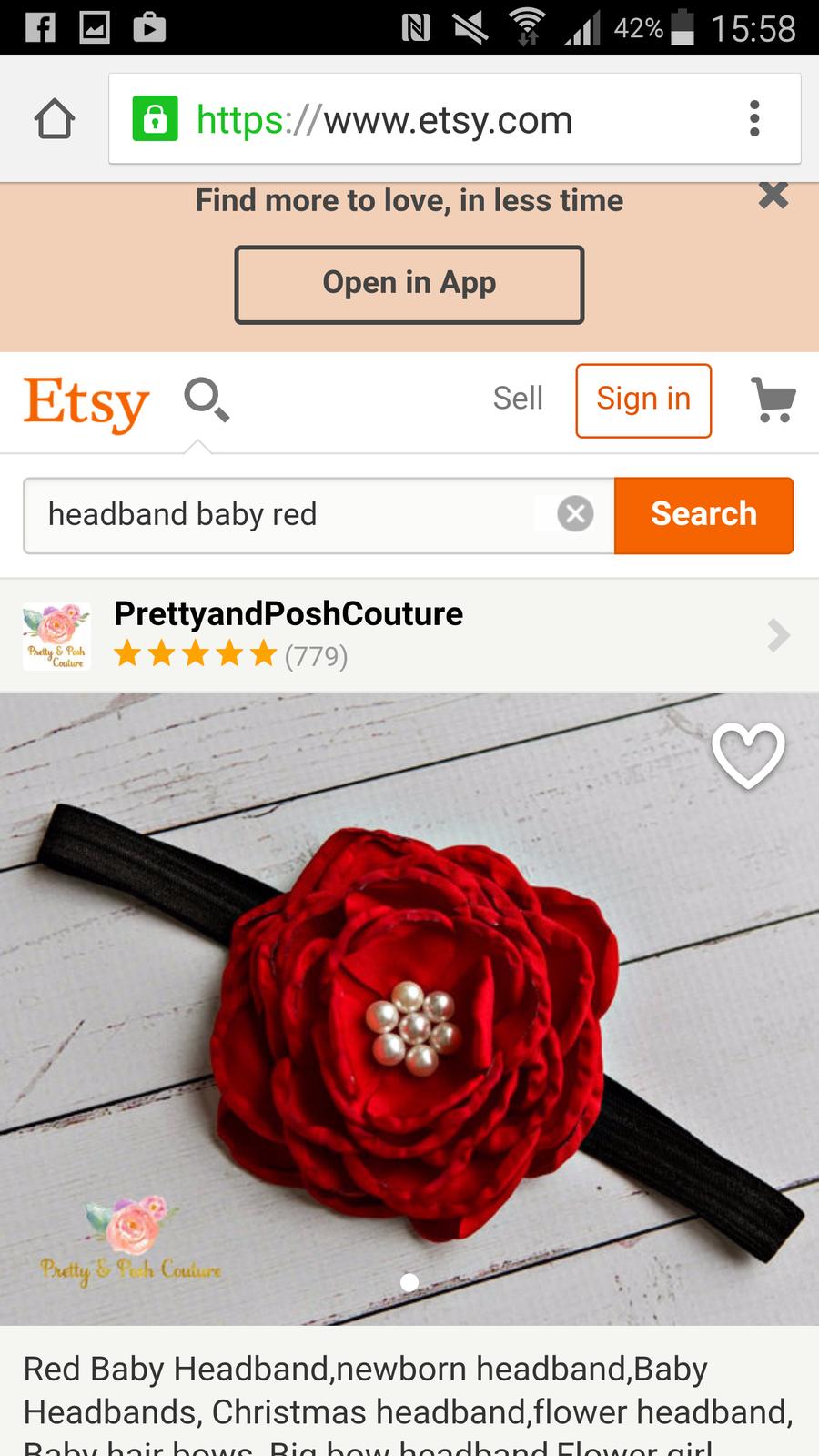Tap the Open in App button
819x1456 pixels.
pos(409,284)
